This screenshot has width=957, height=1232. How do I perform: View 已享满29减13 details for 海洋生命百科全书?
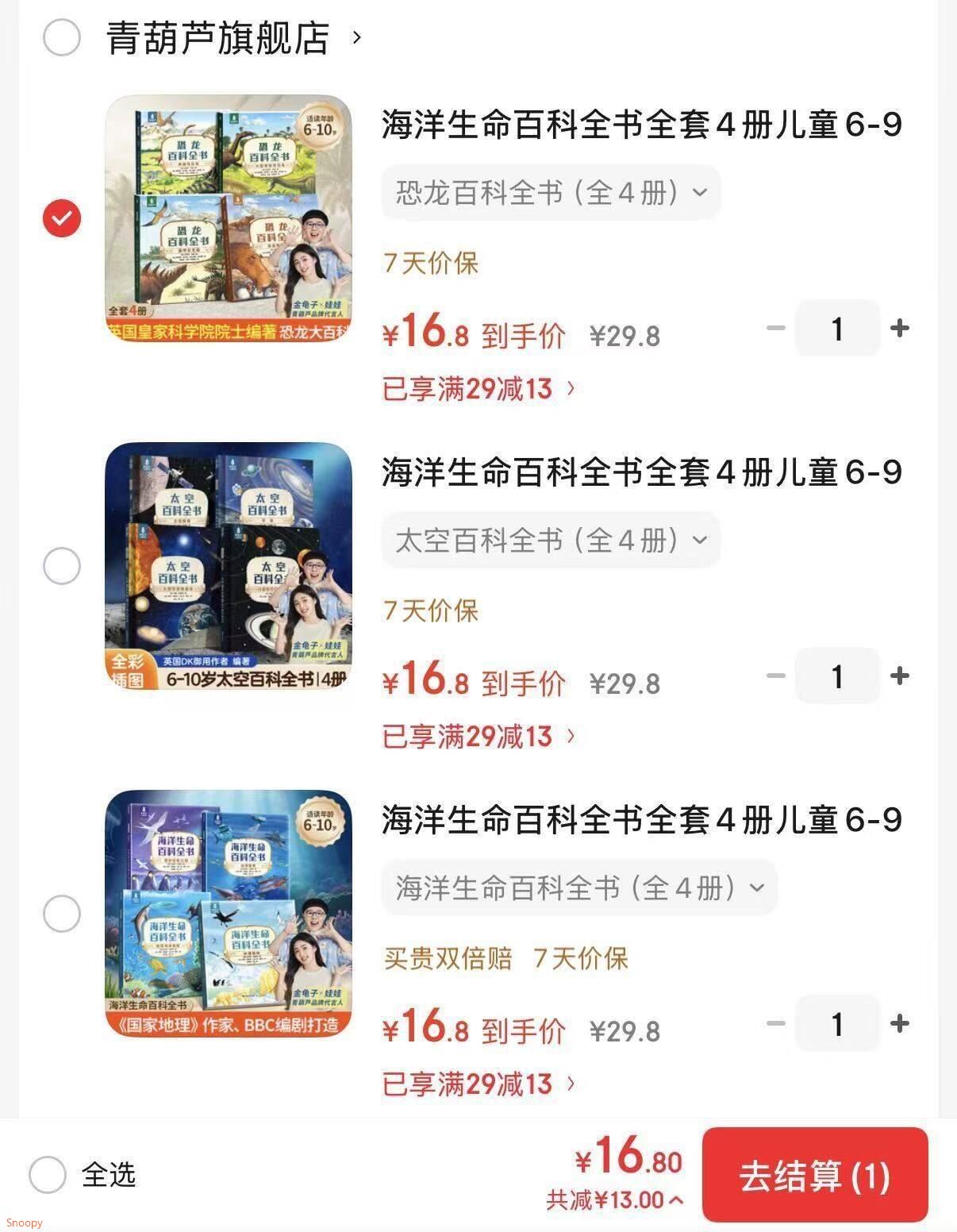point(478,1084)
